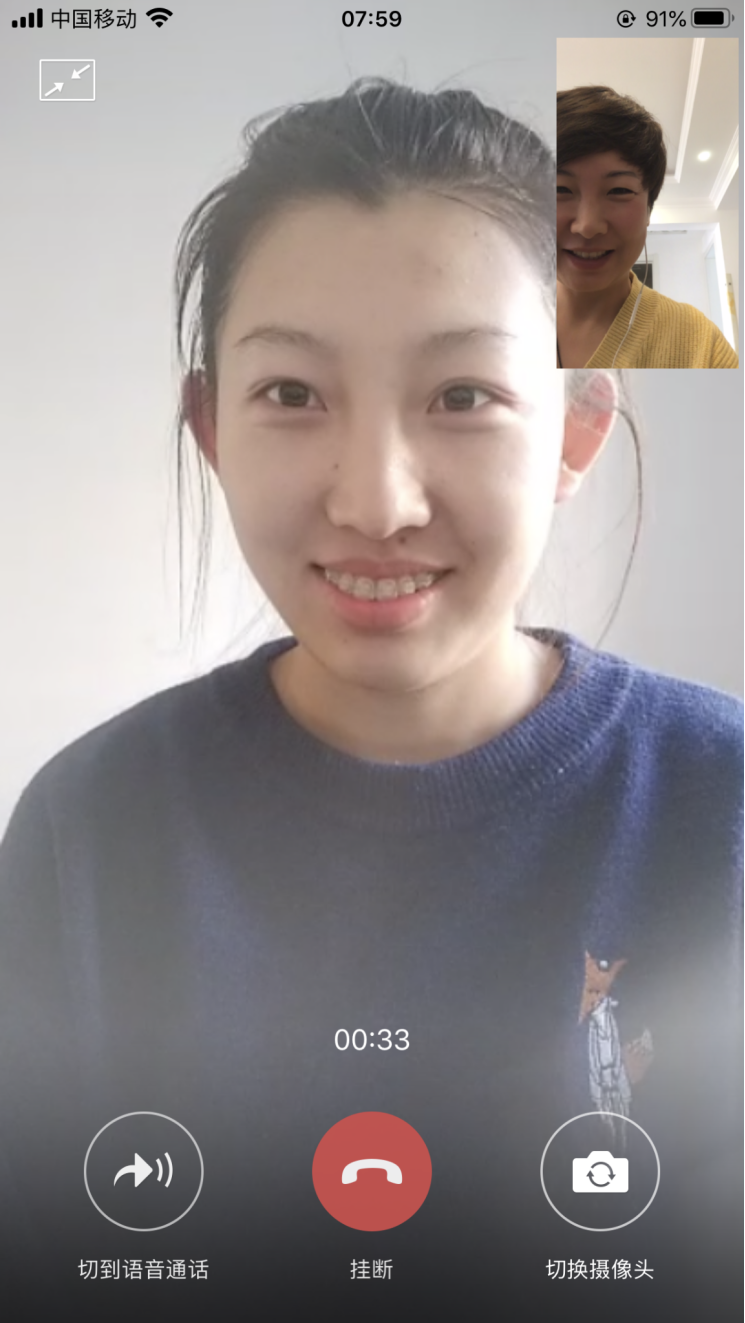Flip the camera with 切换摄像头
745x1323 pixels.
tap(600, 1171)
